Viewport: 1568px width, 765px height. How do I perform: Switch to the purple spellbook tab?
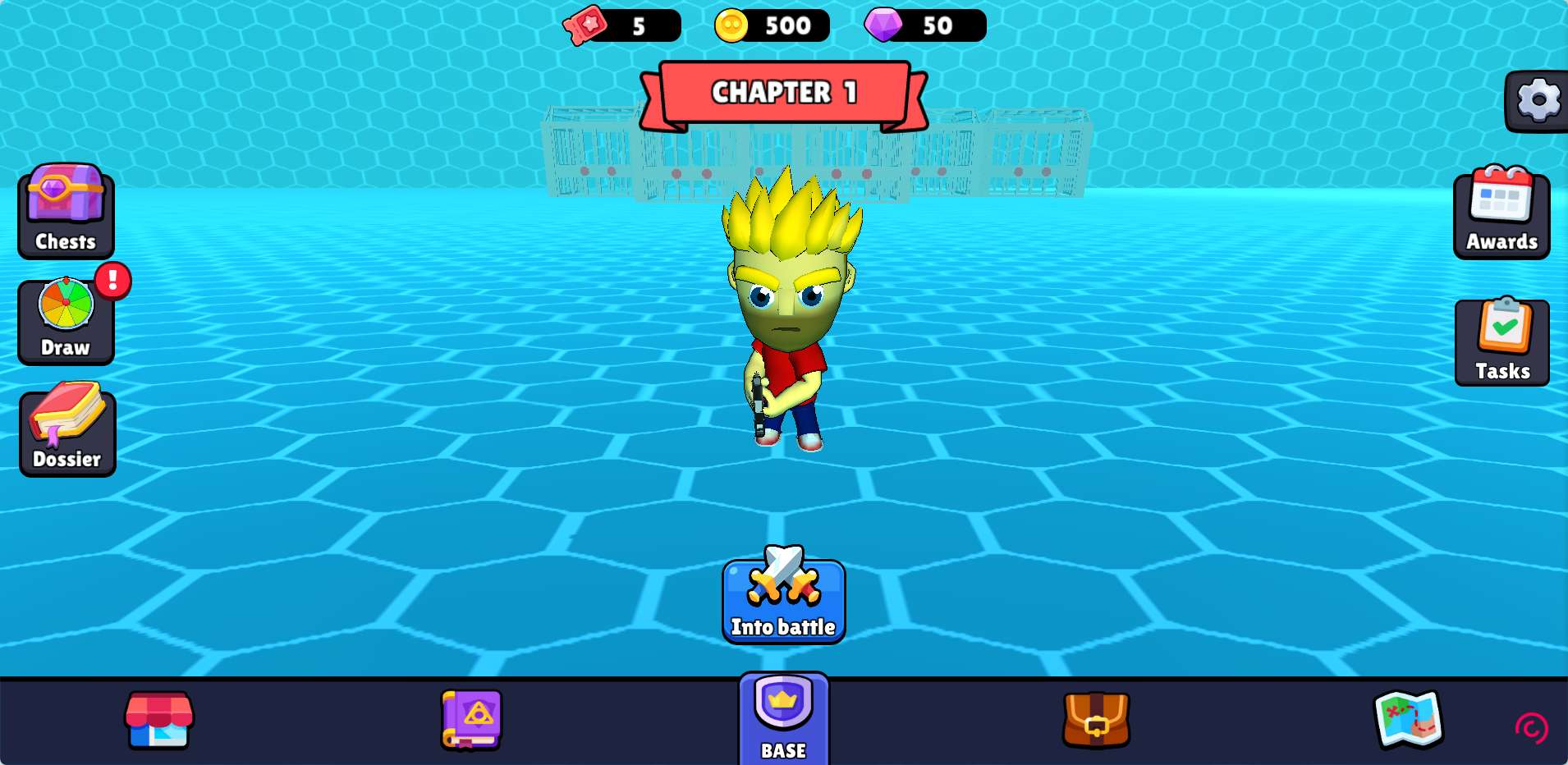click(x=471, y=720)
